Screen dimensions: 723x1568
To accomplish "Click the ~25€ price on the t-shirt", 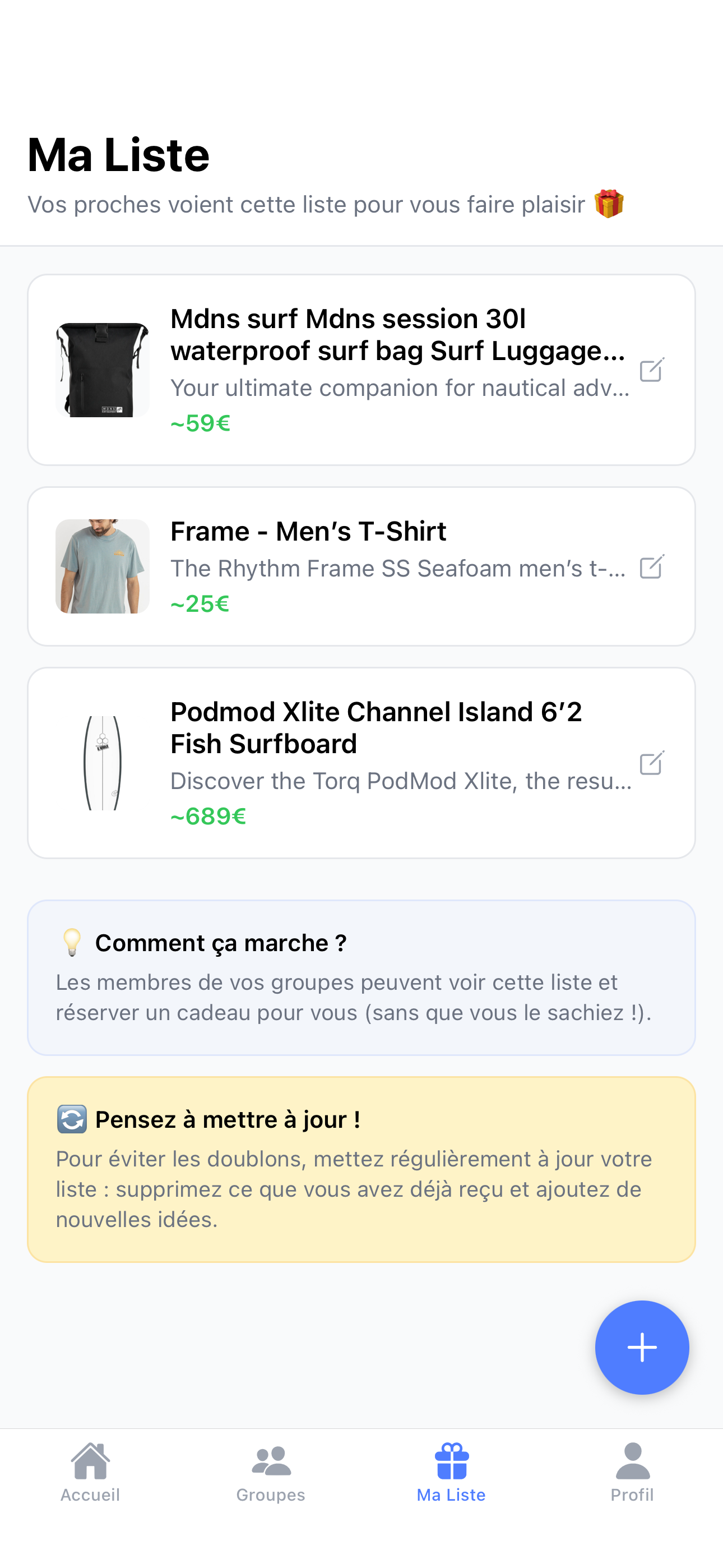I will [199, 603].
